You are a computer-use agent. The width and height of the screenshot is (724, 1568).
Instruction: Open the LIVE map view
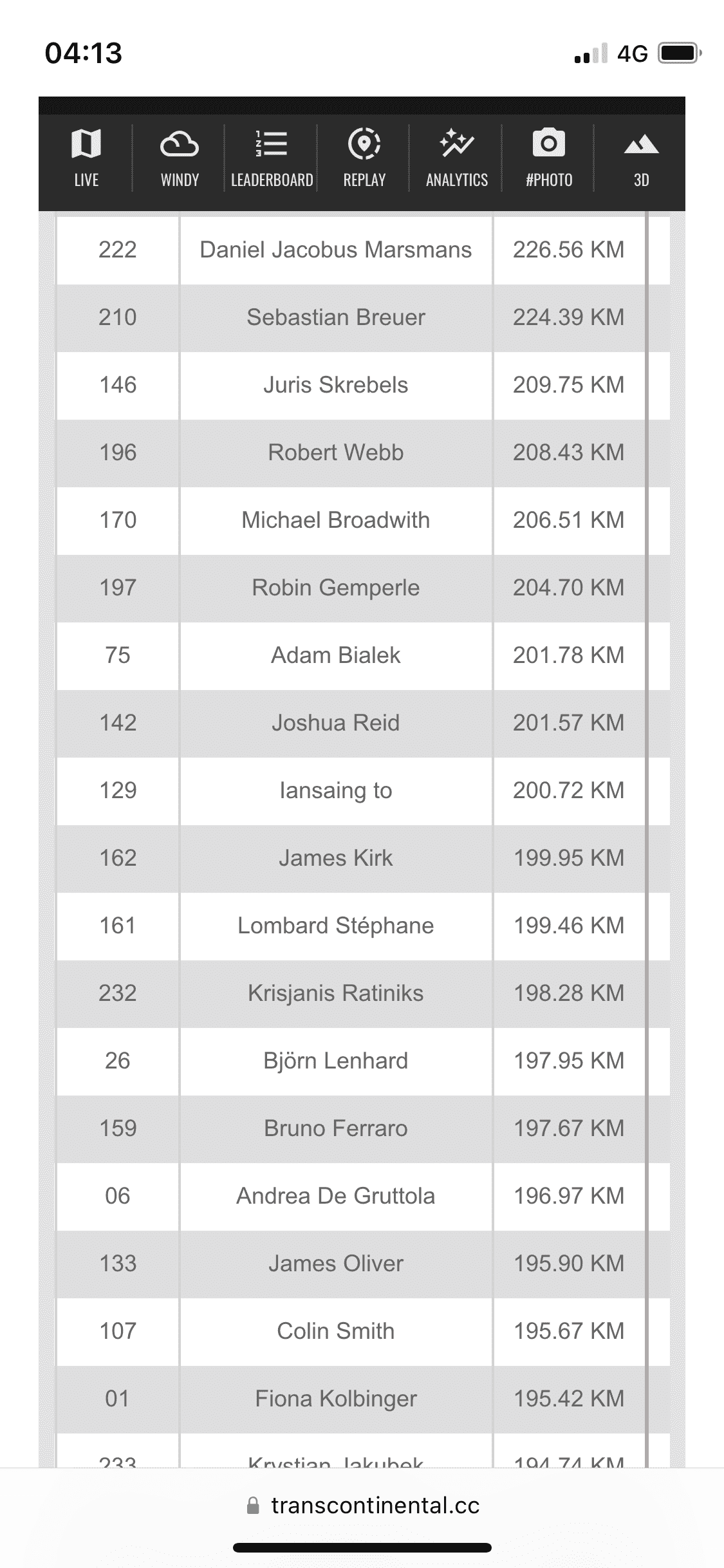86,158
